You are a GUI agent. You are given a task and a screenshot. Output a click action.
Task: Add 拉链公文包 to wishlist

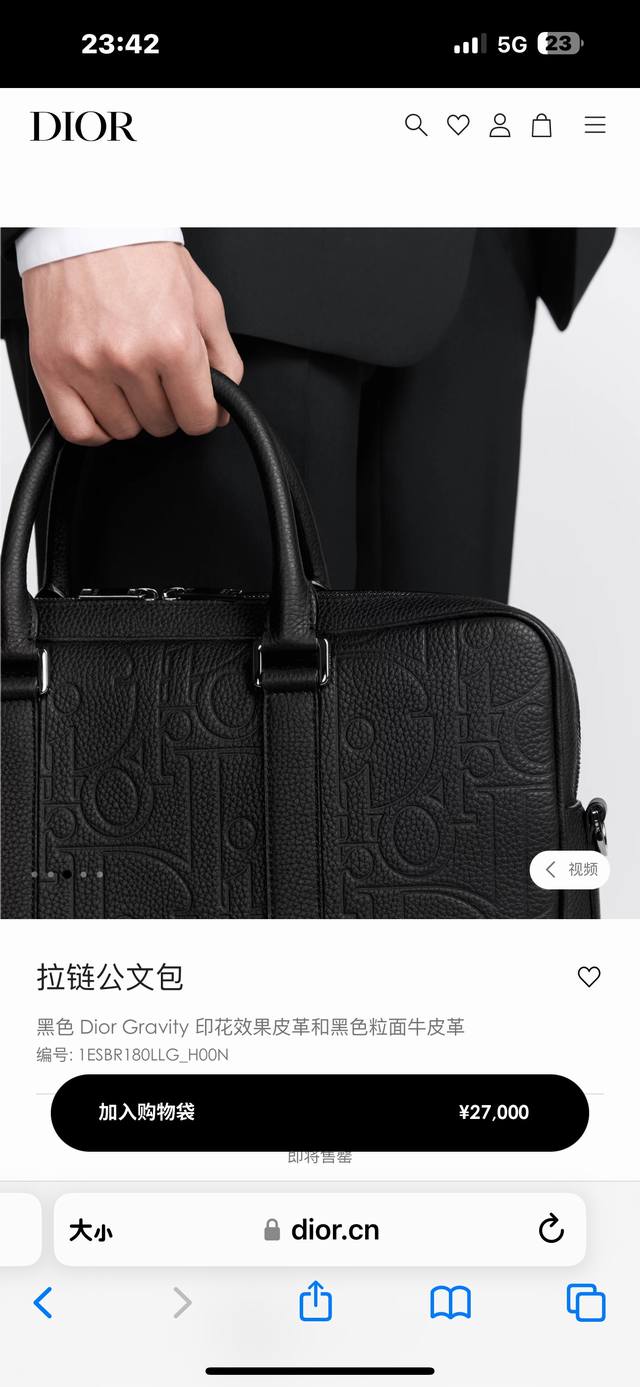(589, 977)
